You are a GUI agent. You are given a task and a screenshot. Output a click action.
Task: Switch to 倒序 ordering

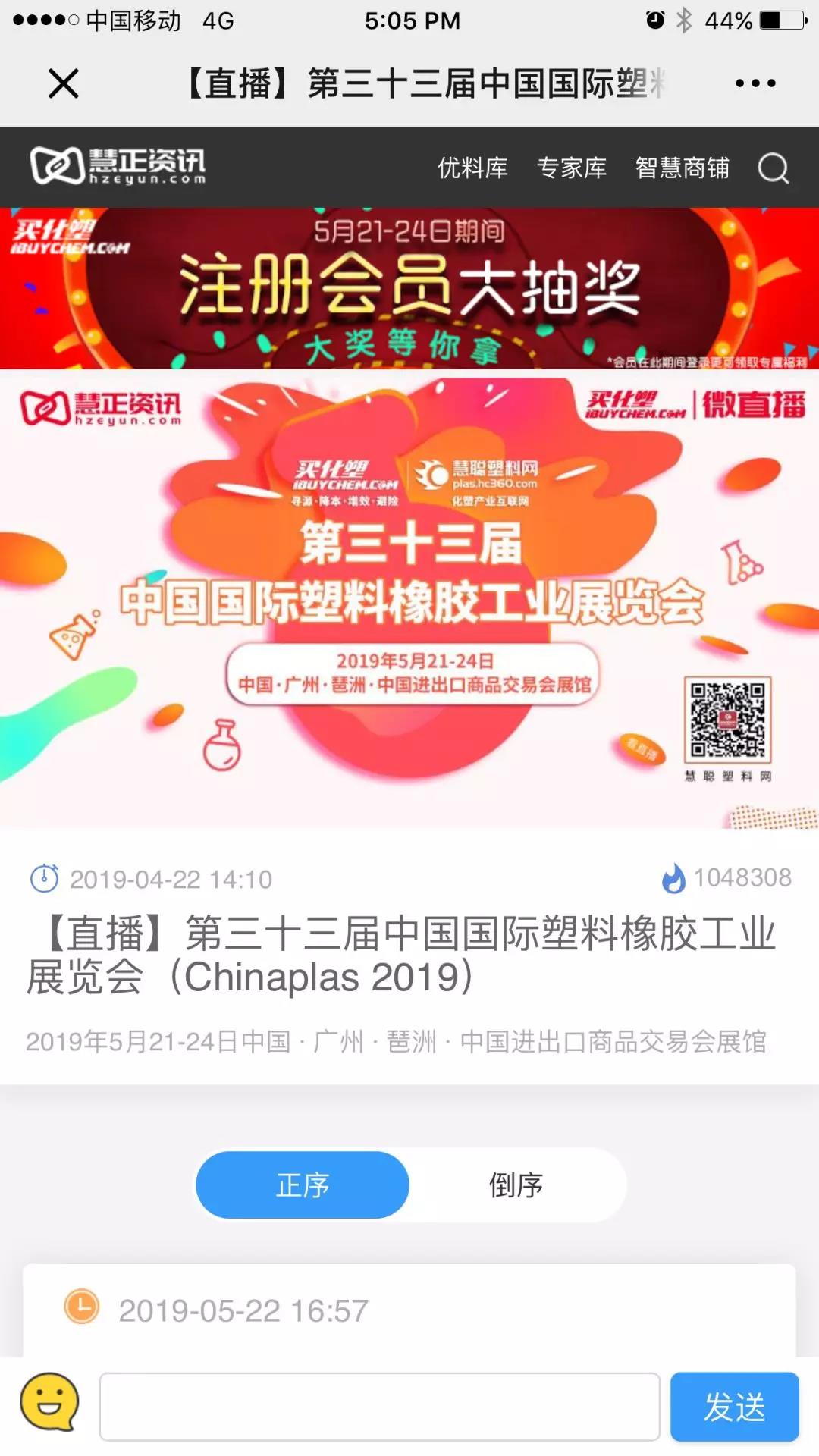pos(516,1185)
